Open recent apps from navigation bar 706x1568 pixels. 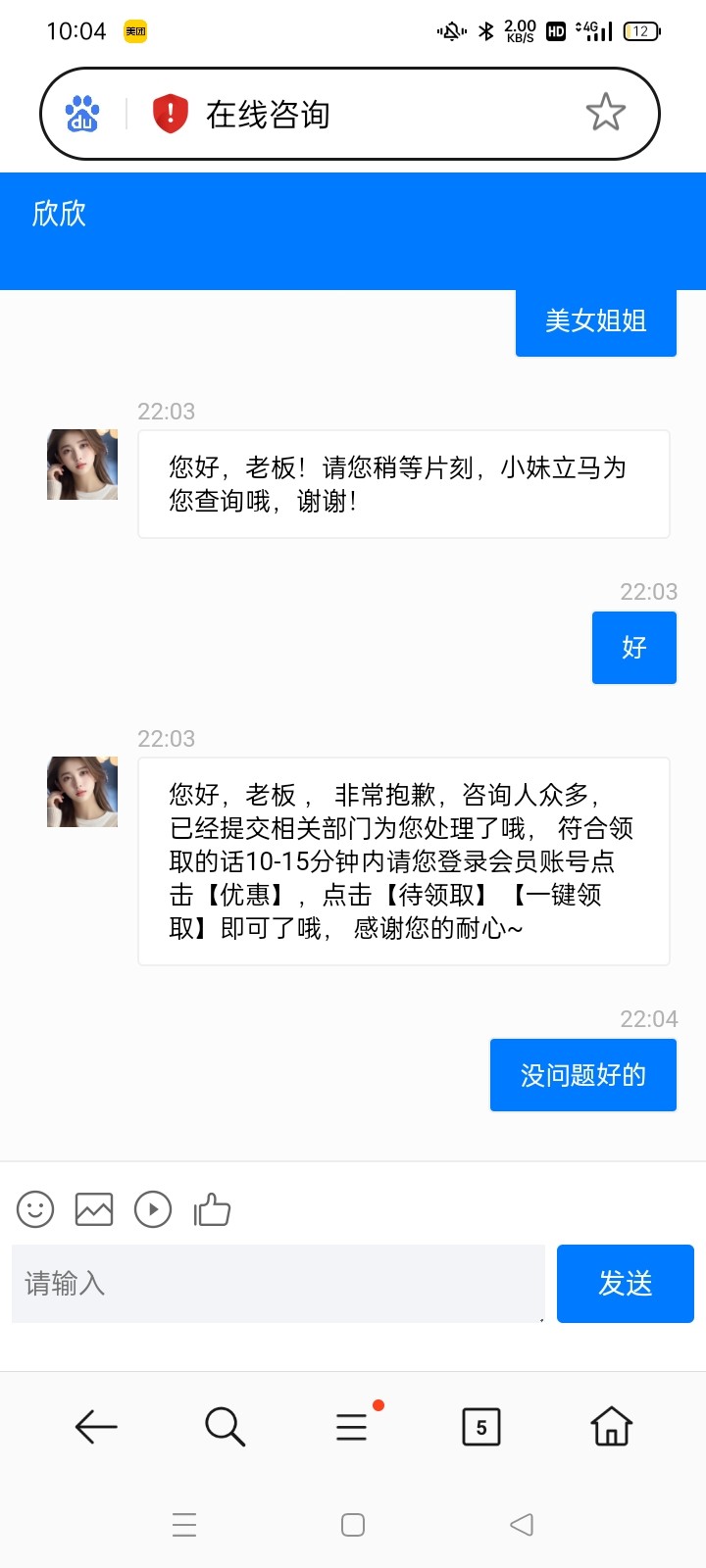coord(184,1525)
